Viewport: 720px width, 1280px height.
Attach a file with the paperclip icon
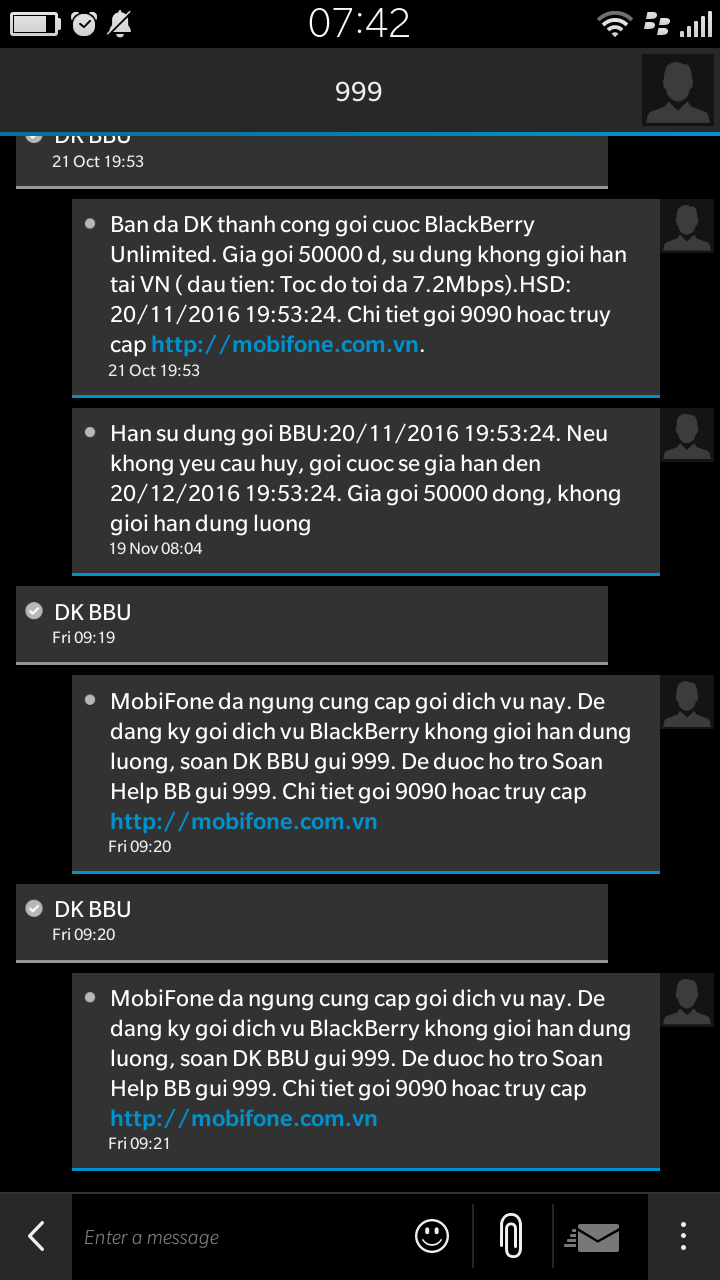(511, 1237)
